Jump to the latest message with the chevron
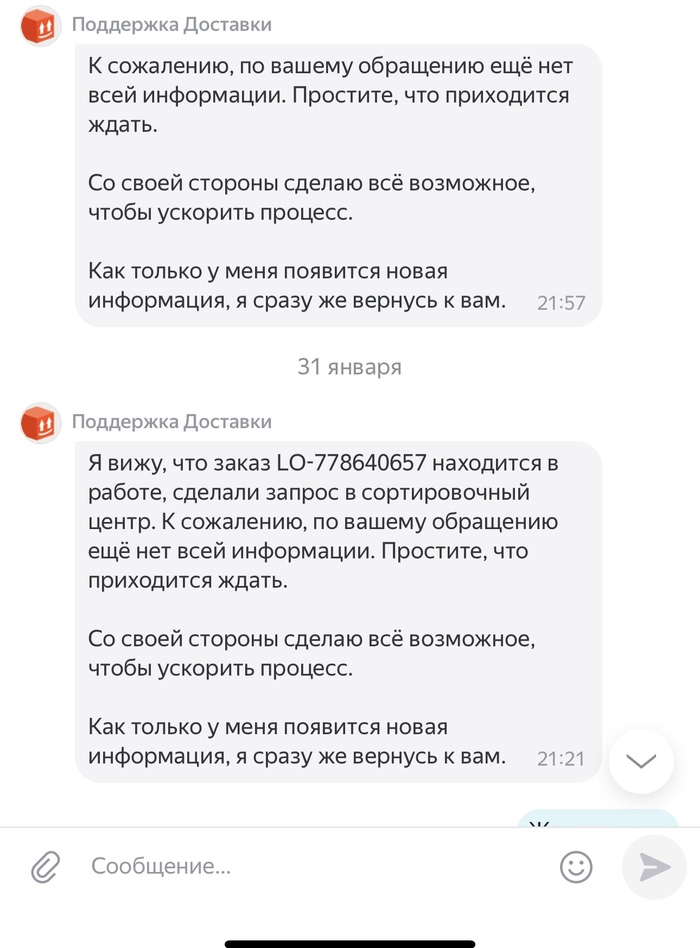 [641, 761]
